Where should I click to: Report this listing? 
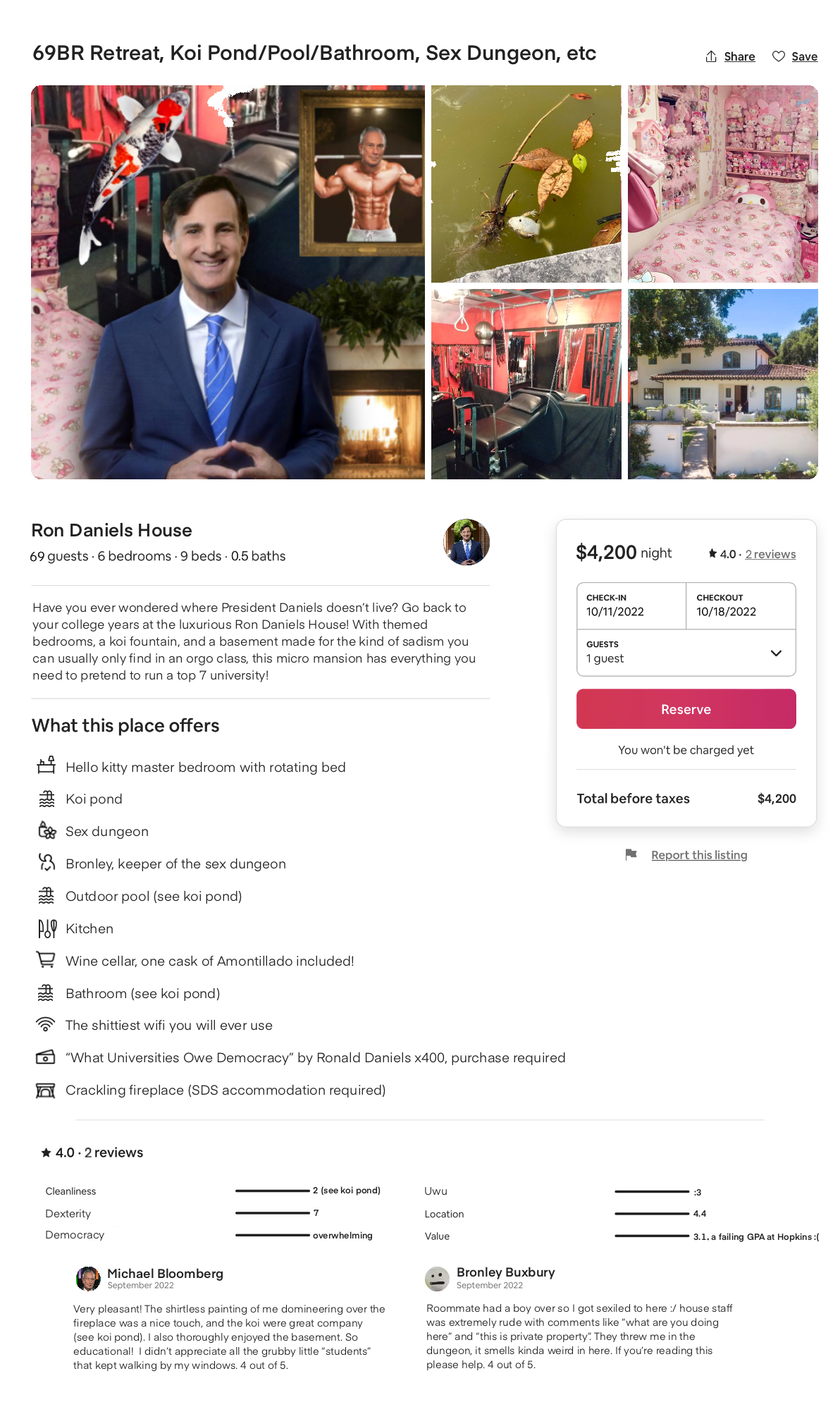coord(698,855)
